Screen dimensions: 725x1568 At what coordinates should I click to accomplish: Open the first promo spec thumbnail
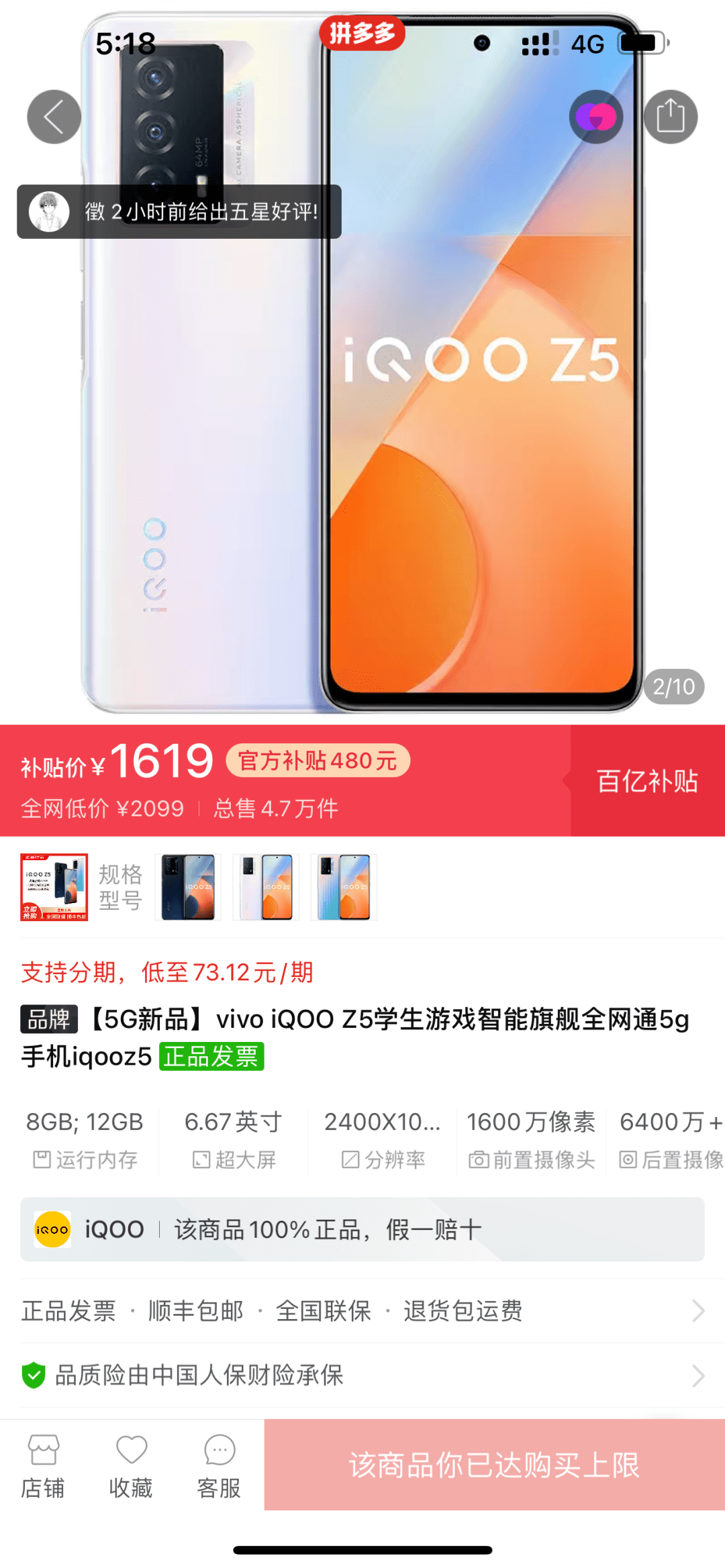pos(54,887)
